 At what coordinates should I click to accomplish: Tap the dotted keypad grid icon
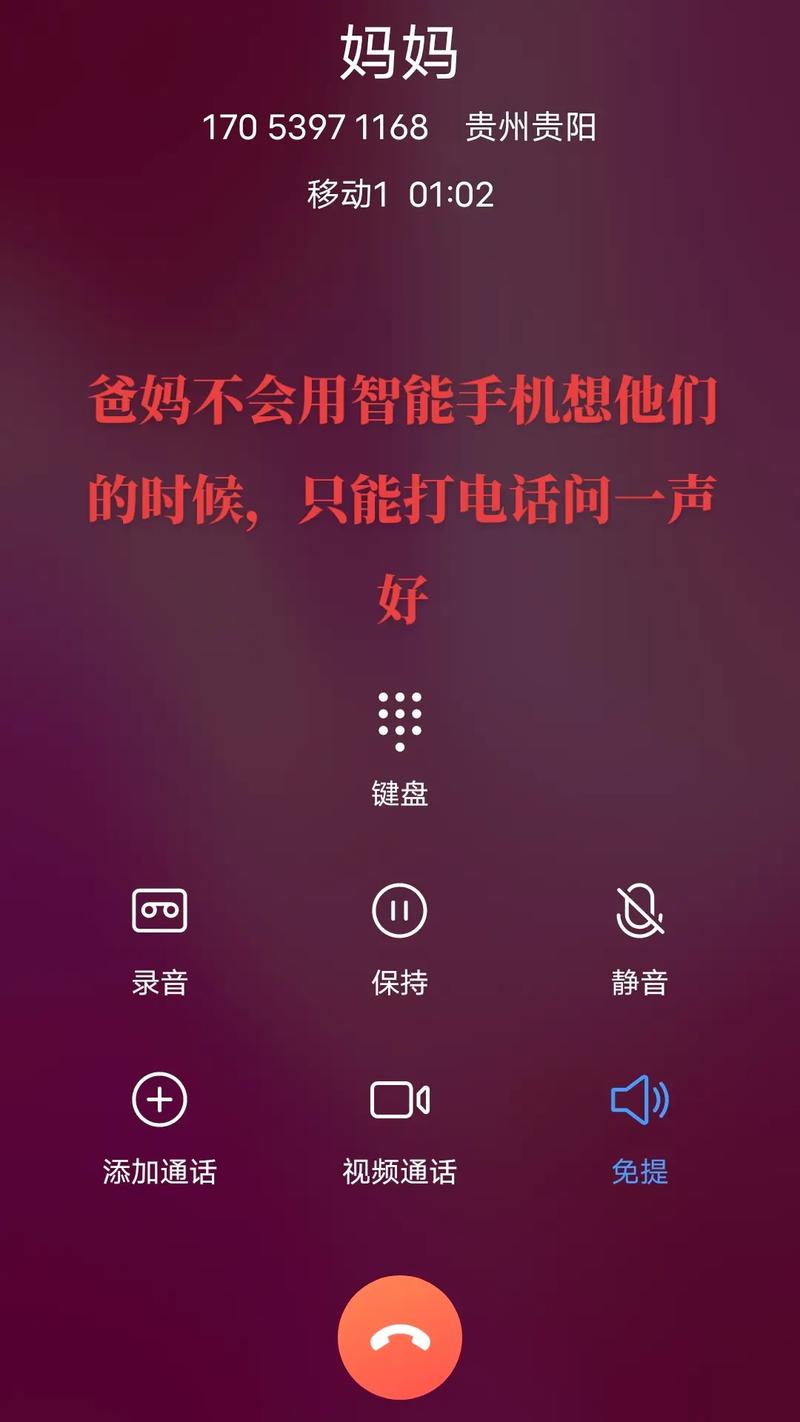400,720
